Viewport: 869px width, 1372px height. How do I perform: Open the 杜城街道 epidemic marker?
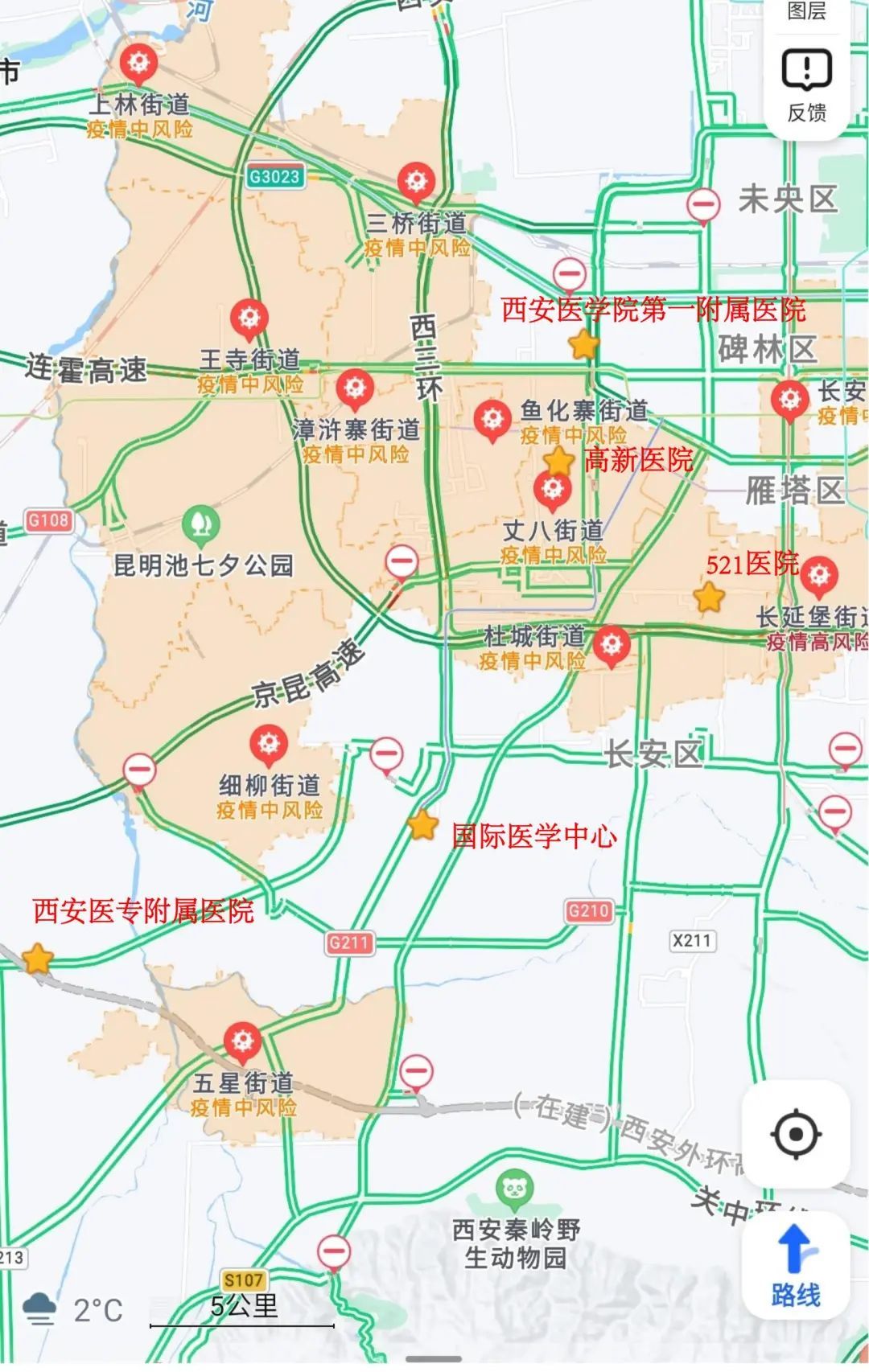coord(612,645)
